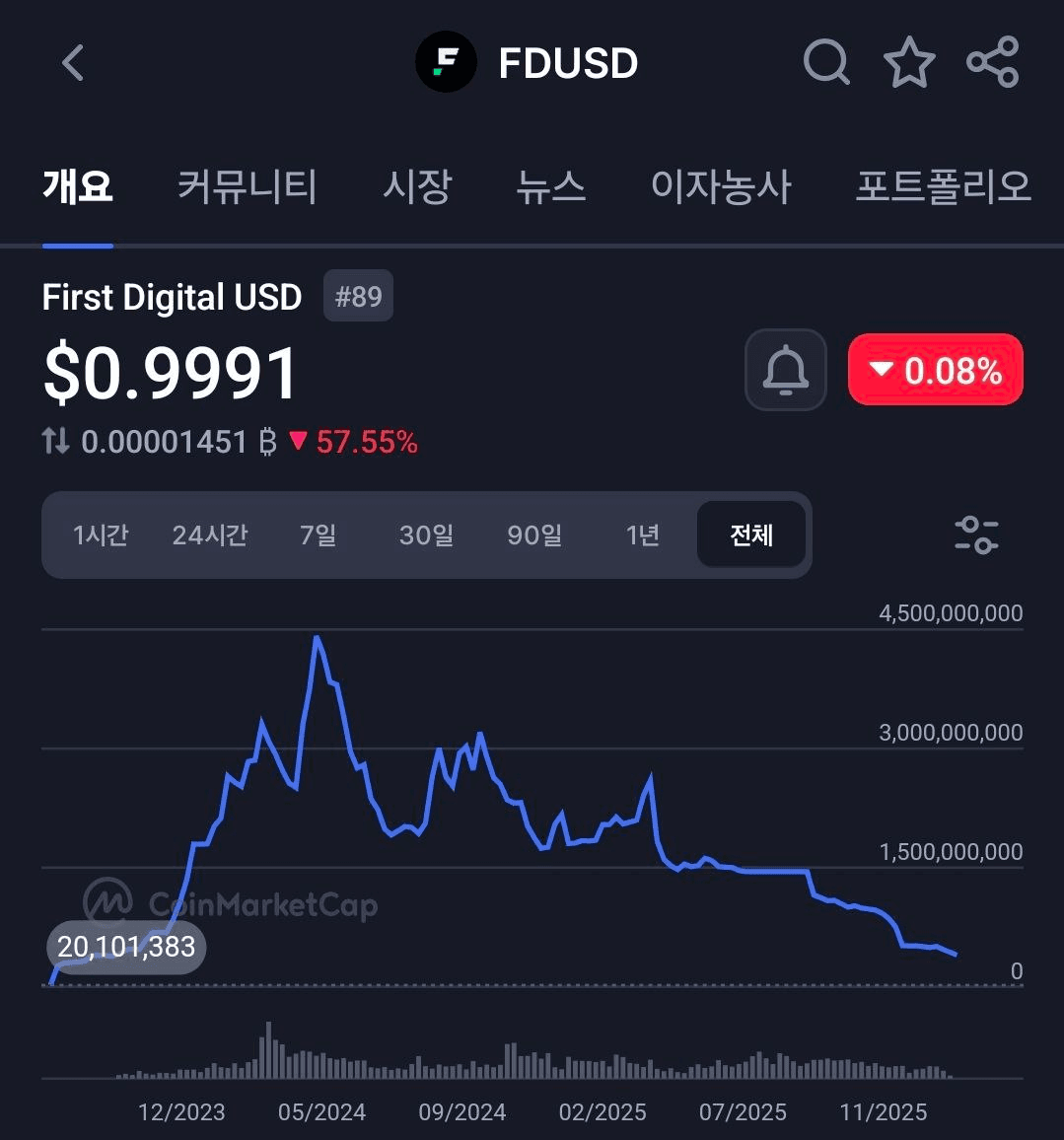Tap the red 0.08% change badge
Viewport: 1064px width, 1140px height.
pyautogui.click(x=935, y=370)
